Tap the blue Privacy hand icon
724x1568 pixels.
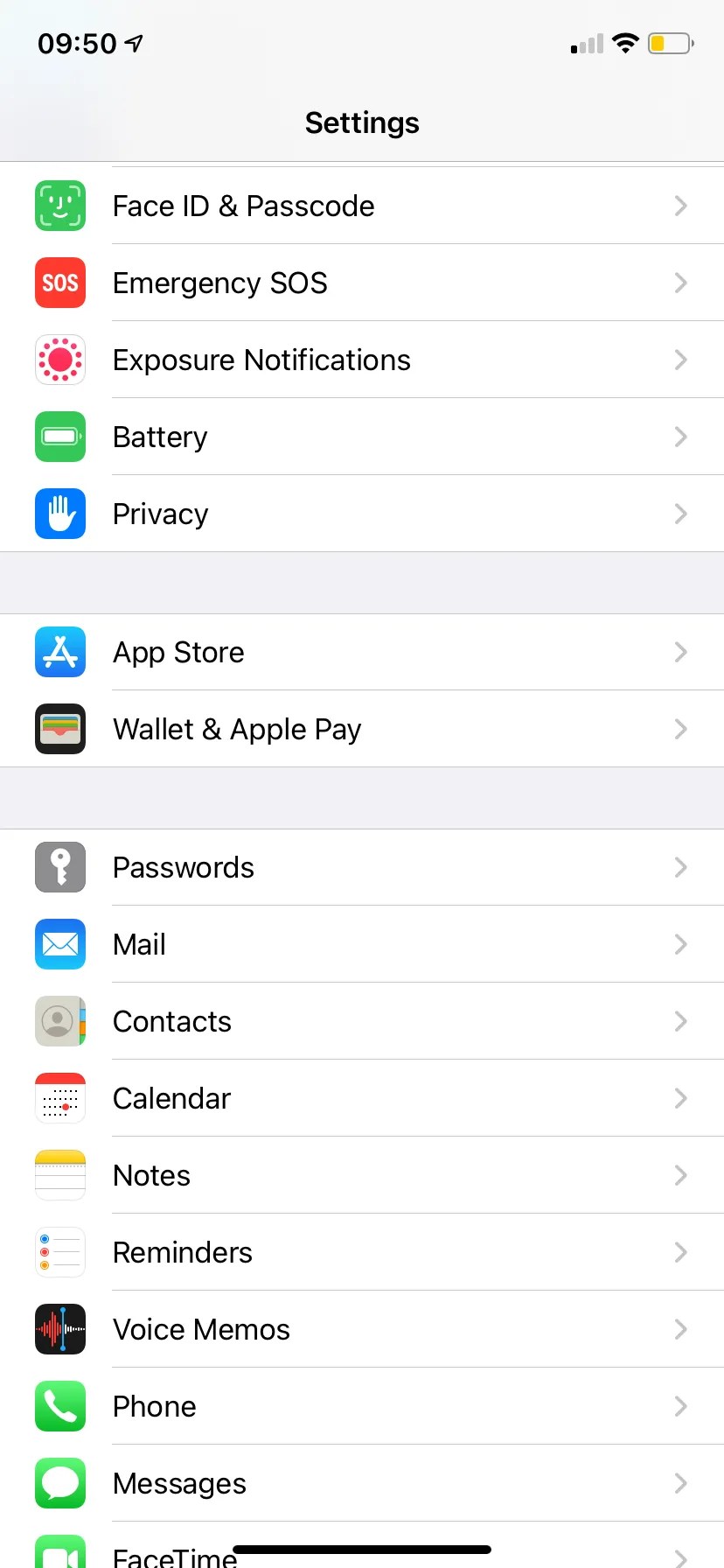[x=59, y=514]
